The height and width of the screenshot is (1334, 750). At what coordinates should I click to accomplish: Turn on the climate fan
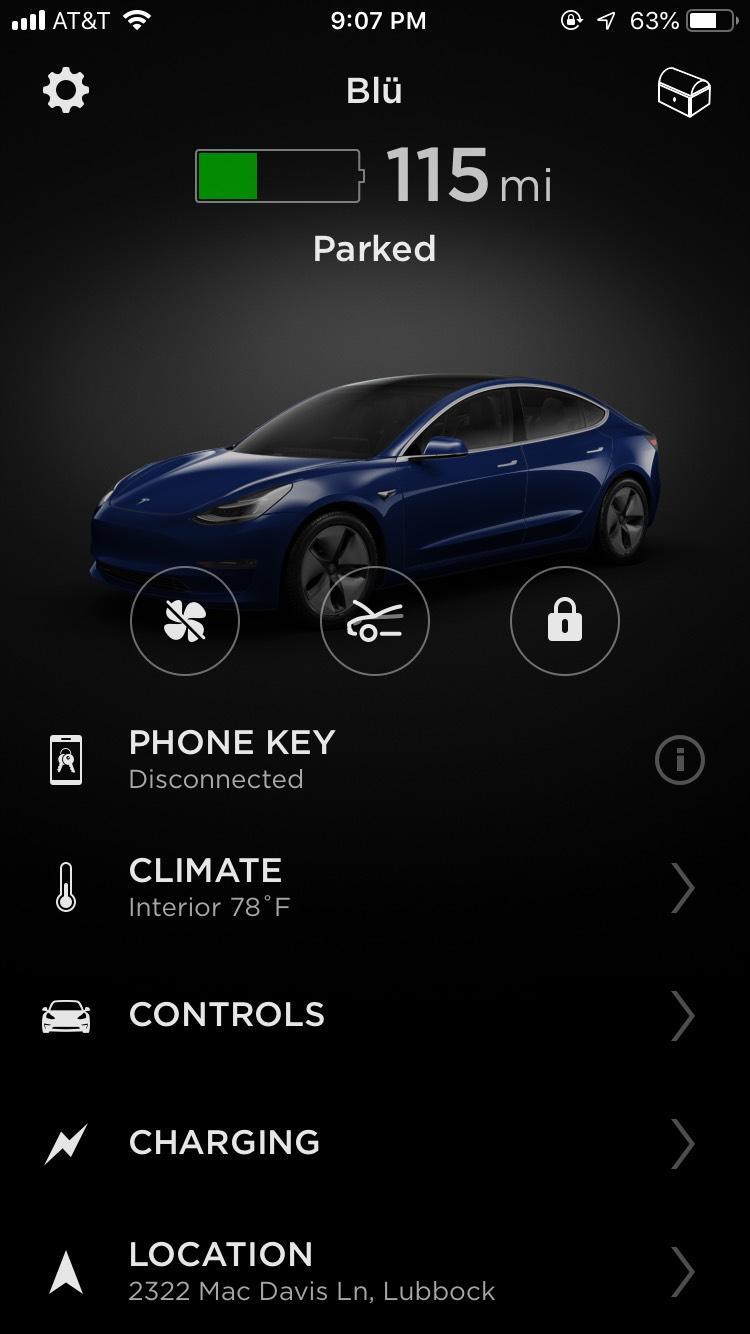185,621
